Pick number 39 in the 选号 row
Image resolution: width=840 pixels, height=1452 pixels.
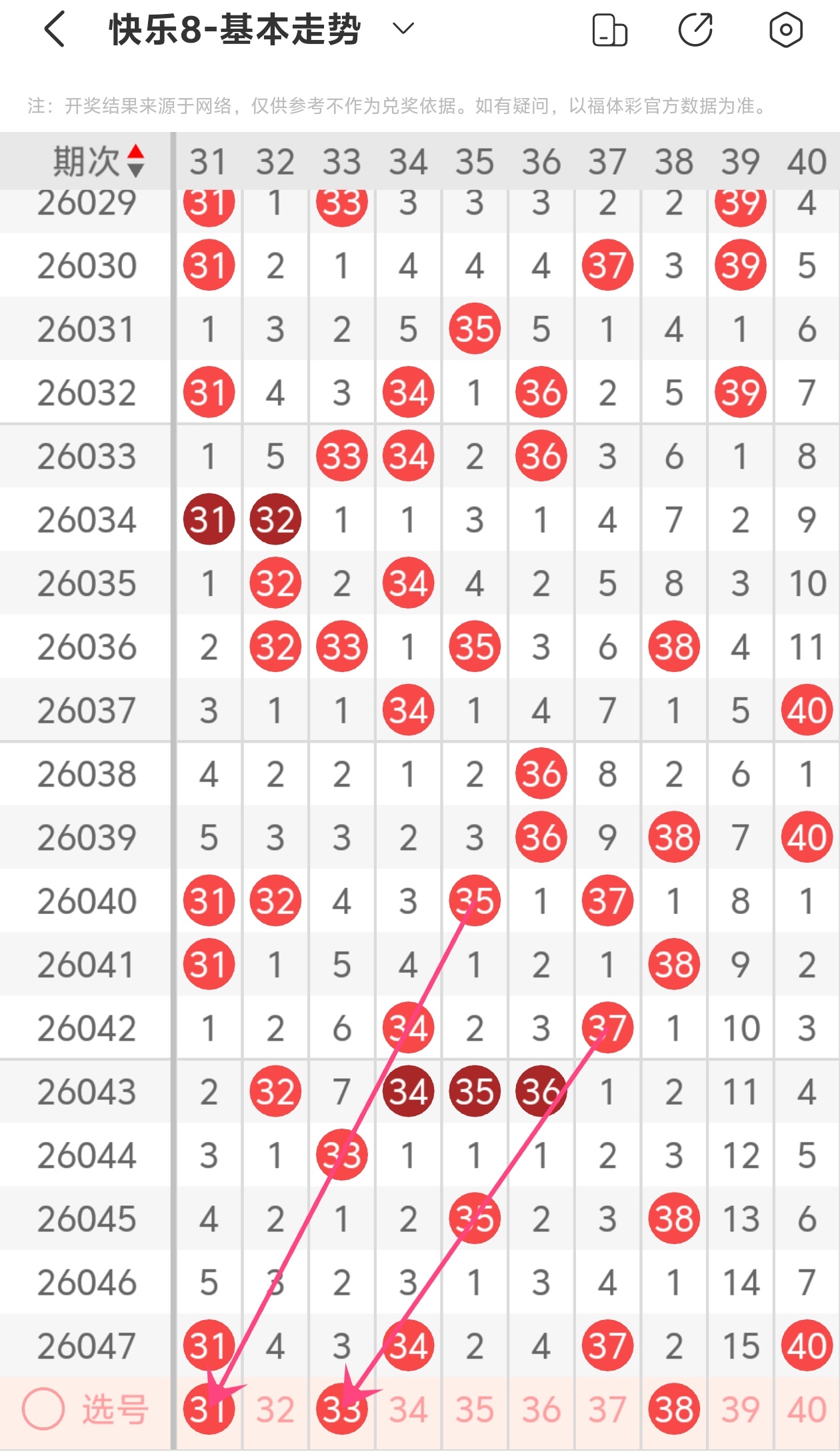(740, 1409)
